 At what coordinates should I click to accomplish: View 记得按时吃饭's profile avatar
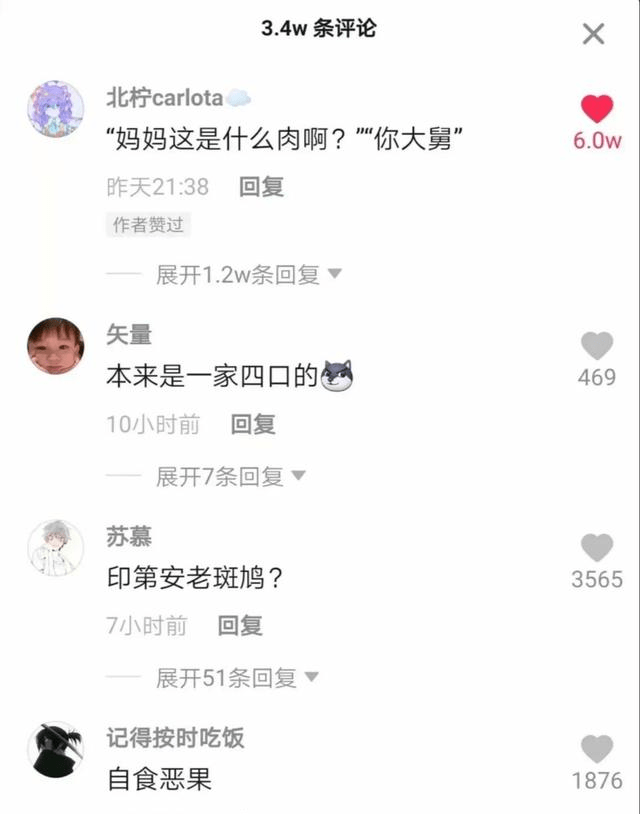tap(56, 749)
